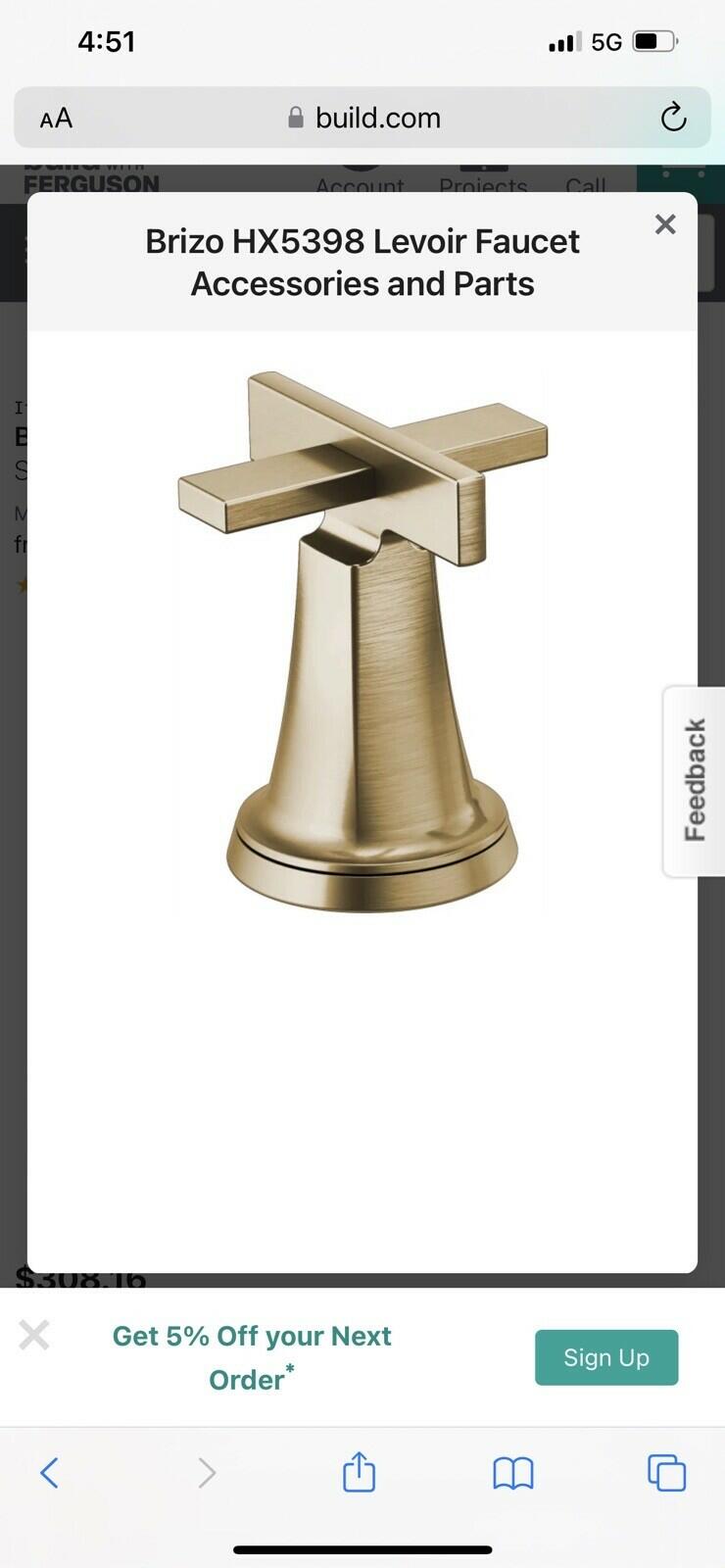Open the AA reader text options
The image size is (725, 1568).
[56, 119]
